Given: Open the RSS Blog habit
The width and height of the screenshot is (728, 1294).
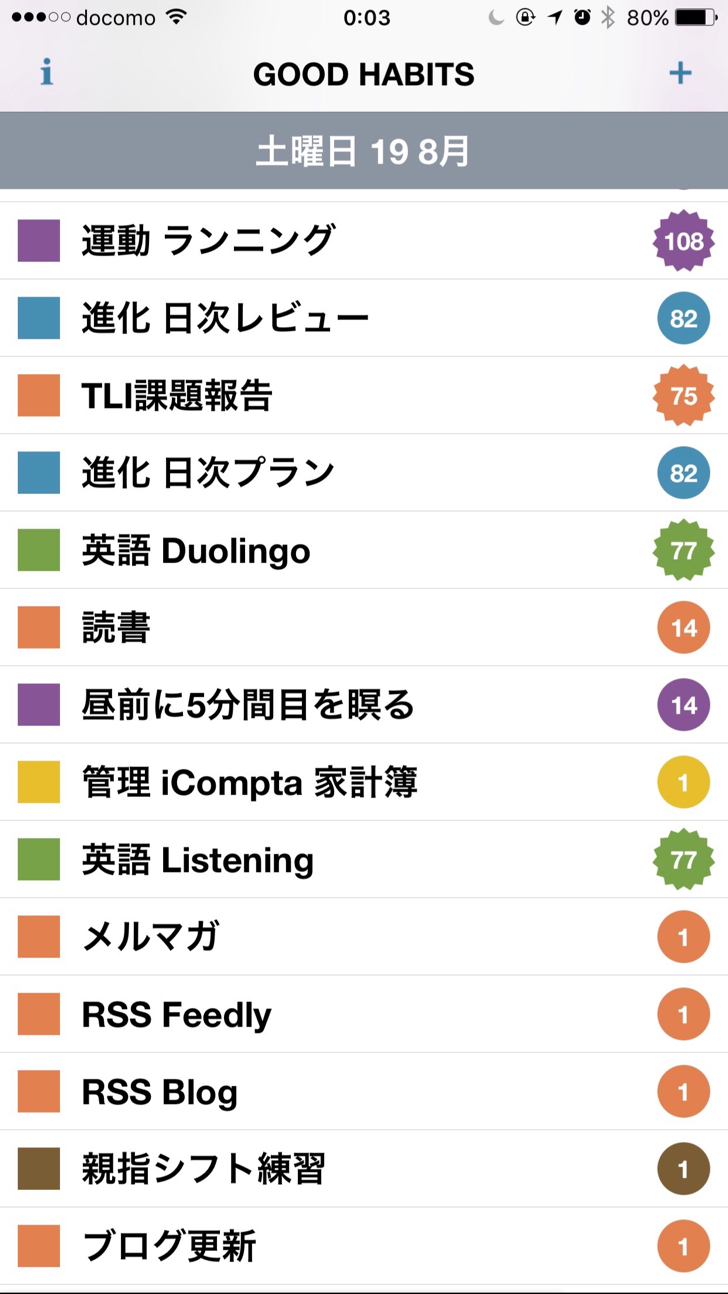Looking at the screenshot, I should click(364, 1091).
